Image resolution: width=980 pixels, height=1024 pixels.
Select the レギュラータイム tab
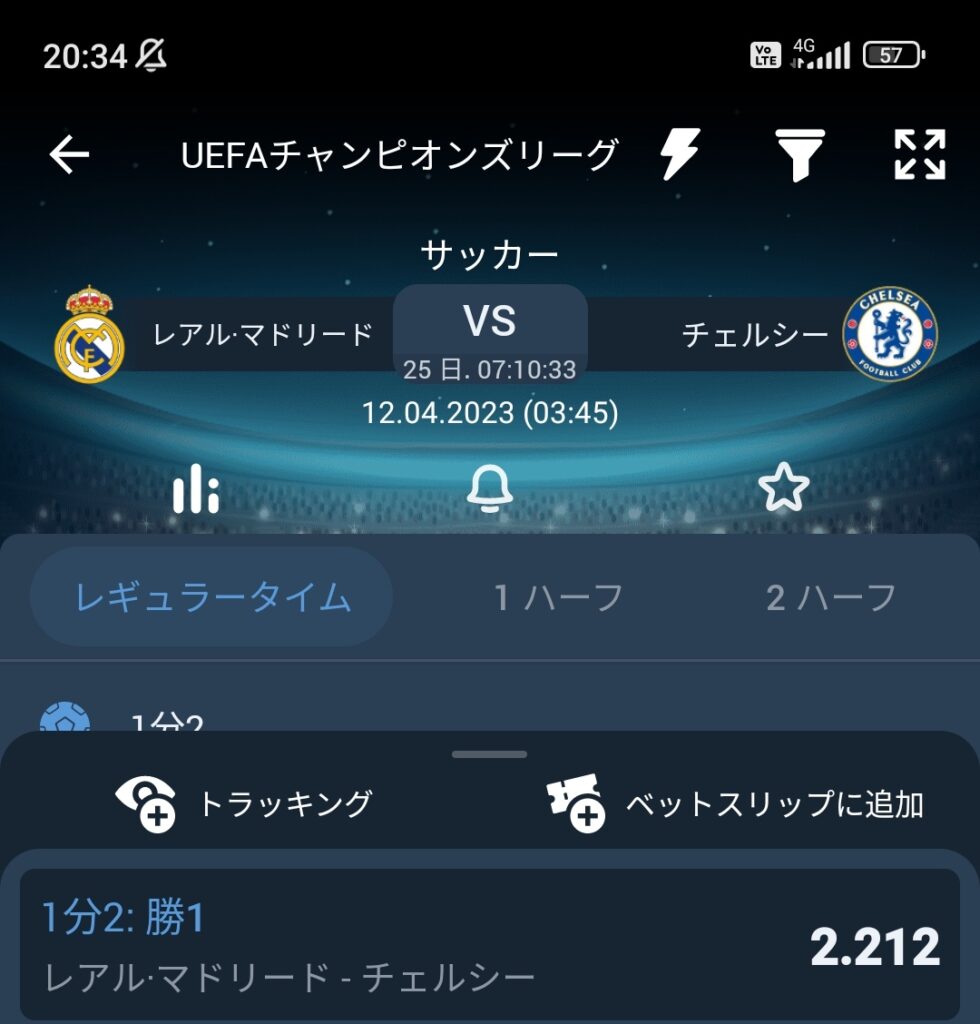tap(212, 597)
